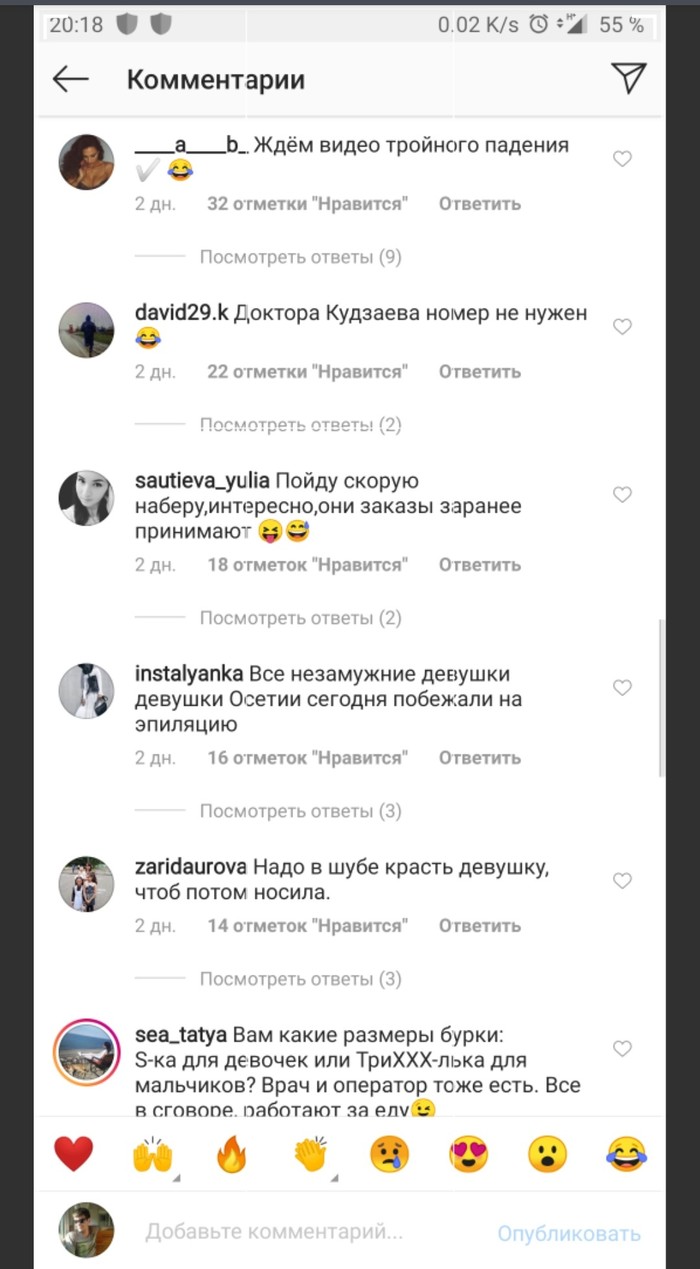This screenshot has height=1269, width=700.
Task: Reply to david29.k's comment
Action: pyautogui.click(x=479, y=372)
